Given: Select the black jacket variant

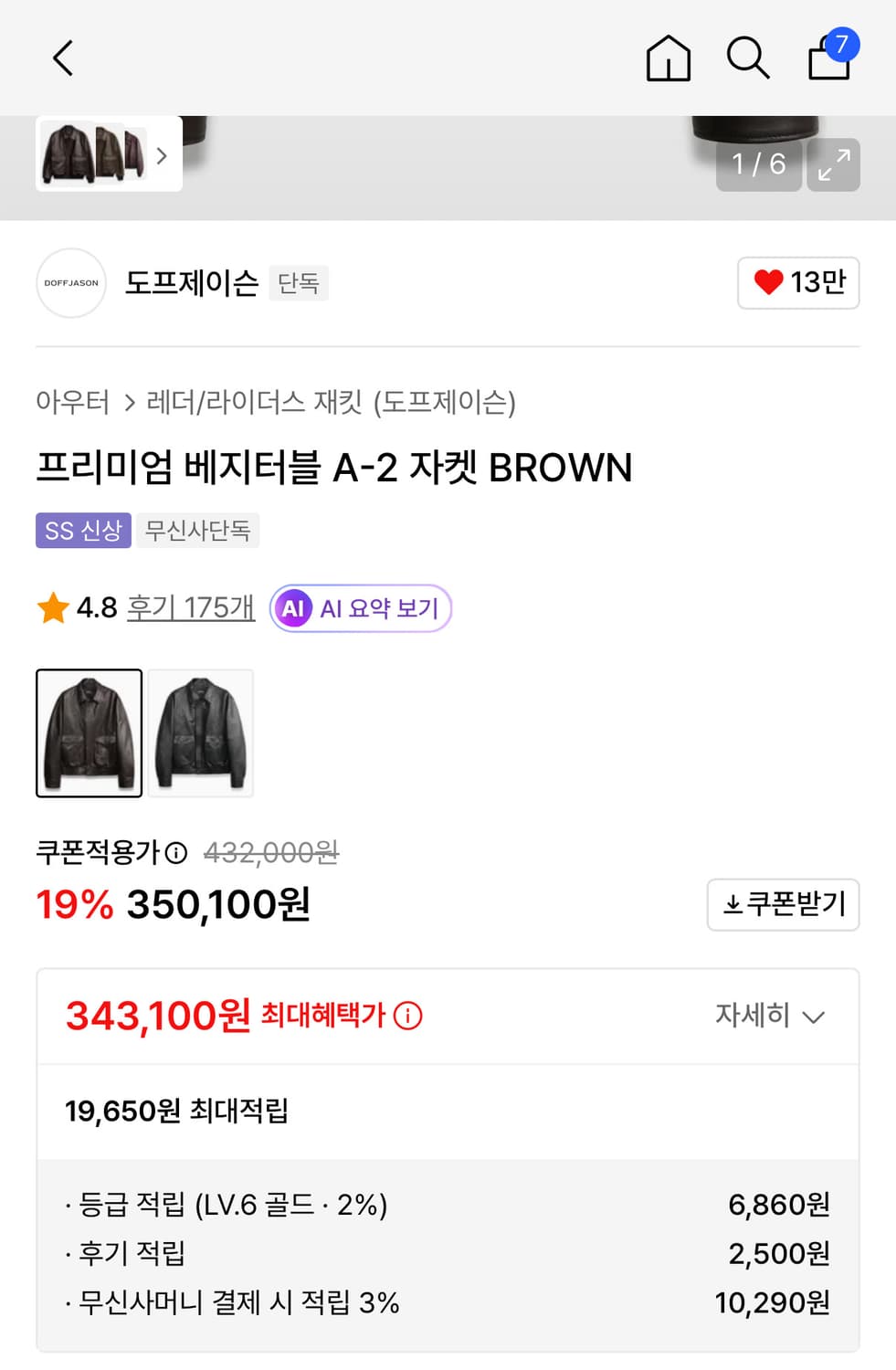Looking at the screenshot, I should click(200, 732).
